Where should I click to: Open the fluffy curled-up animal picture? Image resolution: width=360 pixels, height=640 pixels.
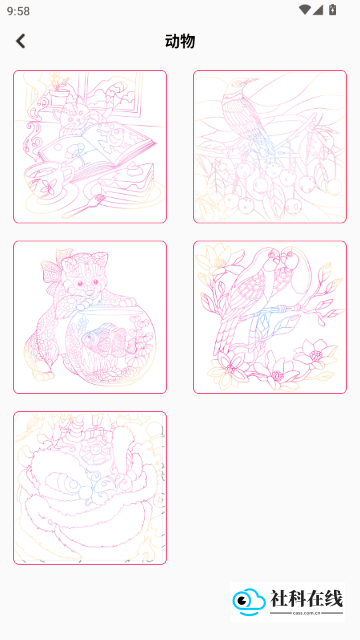[90, 488]
